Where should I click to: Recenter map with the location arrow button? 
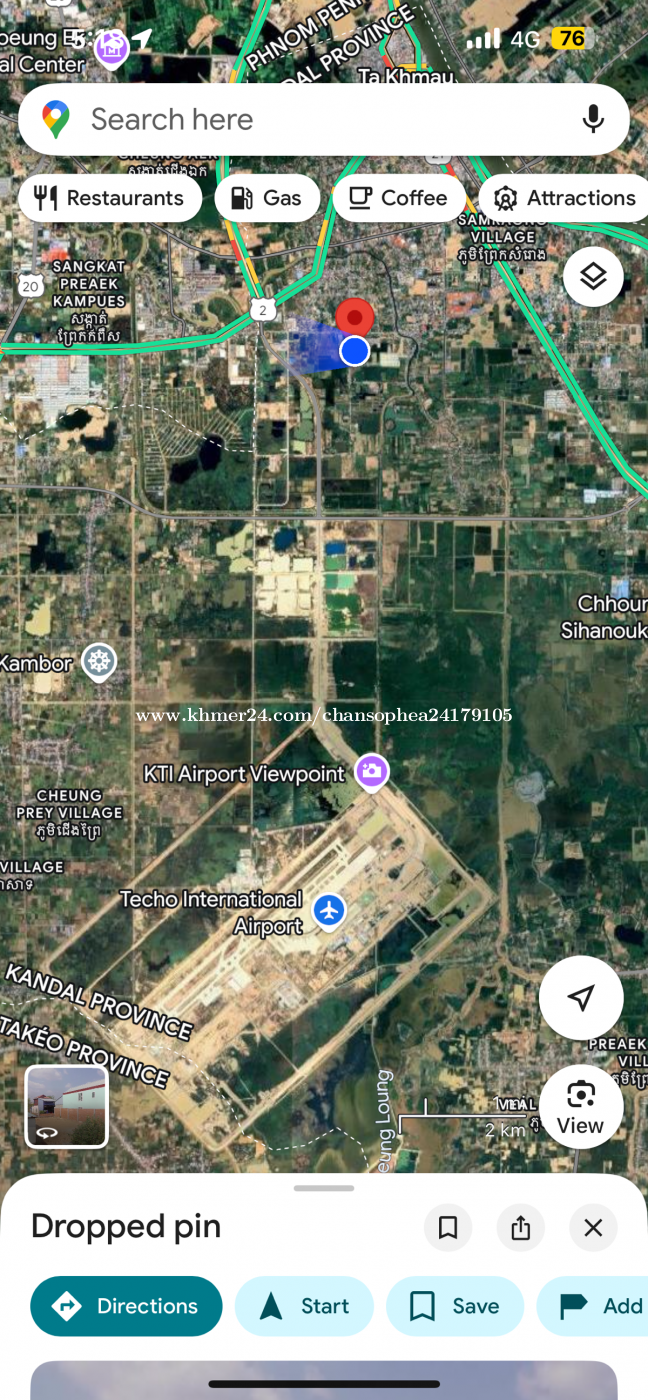[x=581, y=997]
